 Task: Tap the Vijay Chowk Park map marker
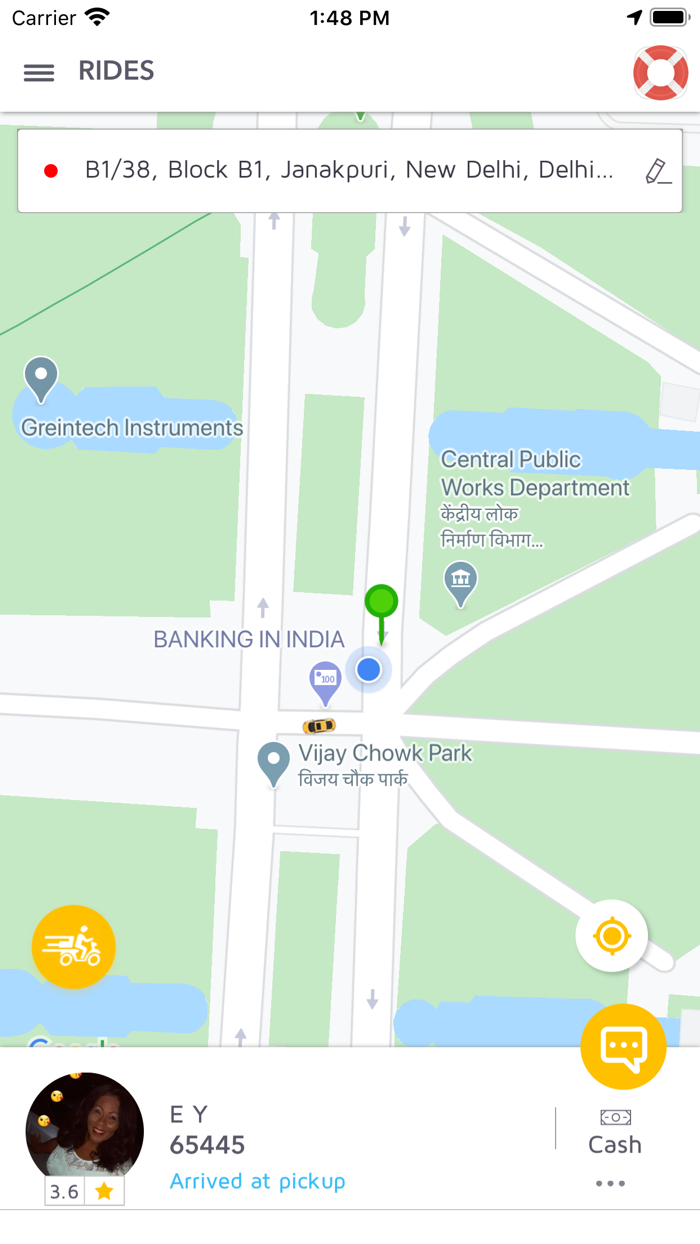click(273, 765)
